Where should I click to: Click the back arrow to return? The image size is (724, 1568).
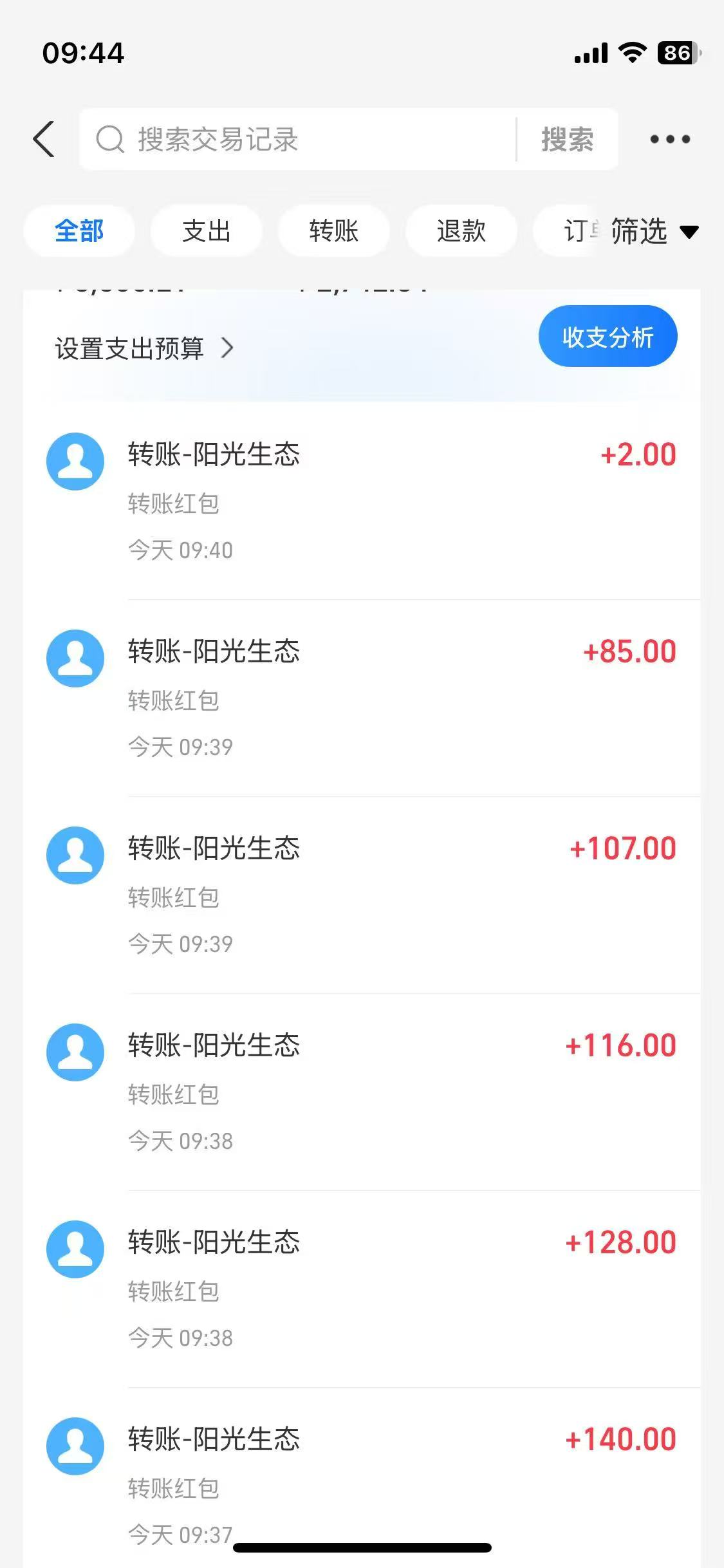tap(42, 139)
